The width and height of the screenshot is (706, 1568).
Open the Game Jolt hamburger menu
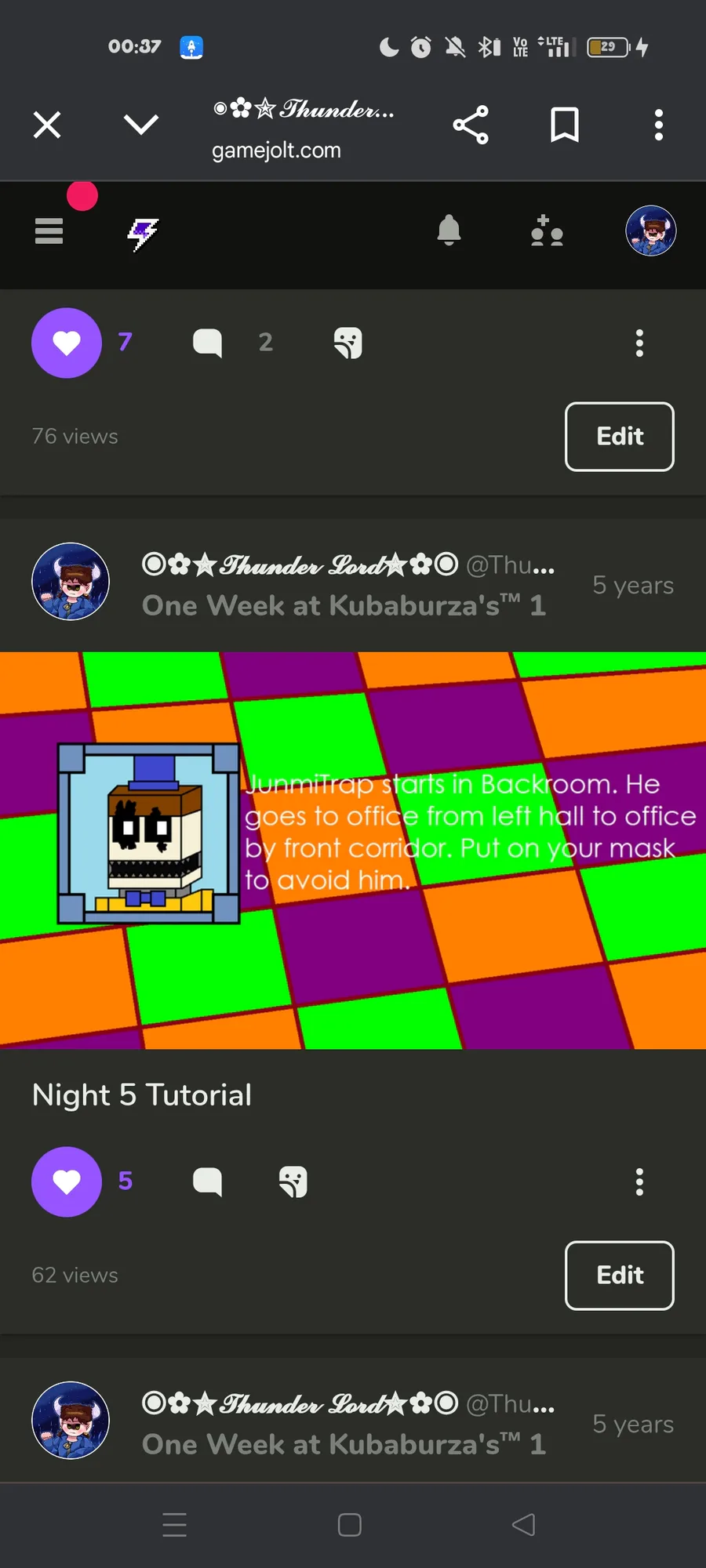49,231
